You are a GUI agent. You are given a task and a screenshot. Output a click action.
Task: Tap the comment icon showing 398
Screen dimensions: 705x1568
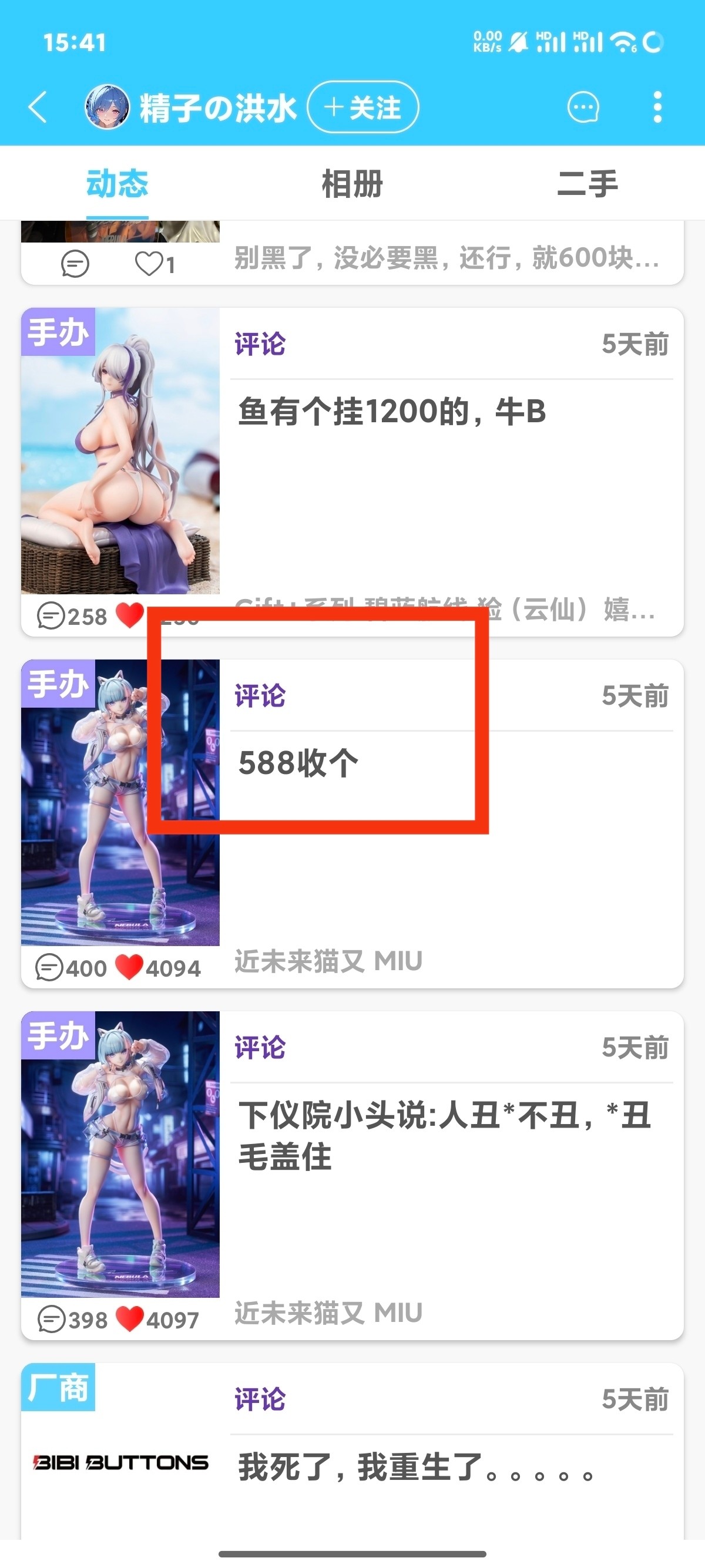pyautogui.click(x=51, y=1319)
